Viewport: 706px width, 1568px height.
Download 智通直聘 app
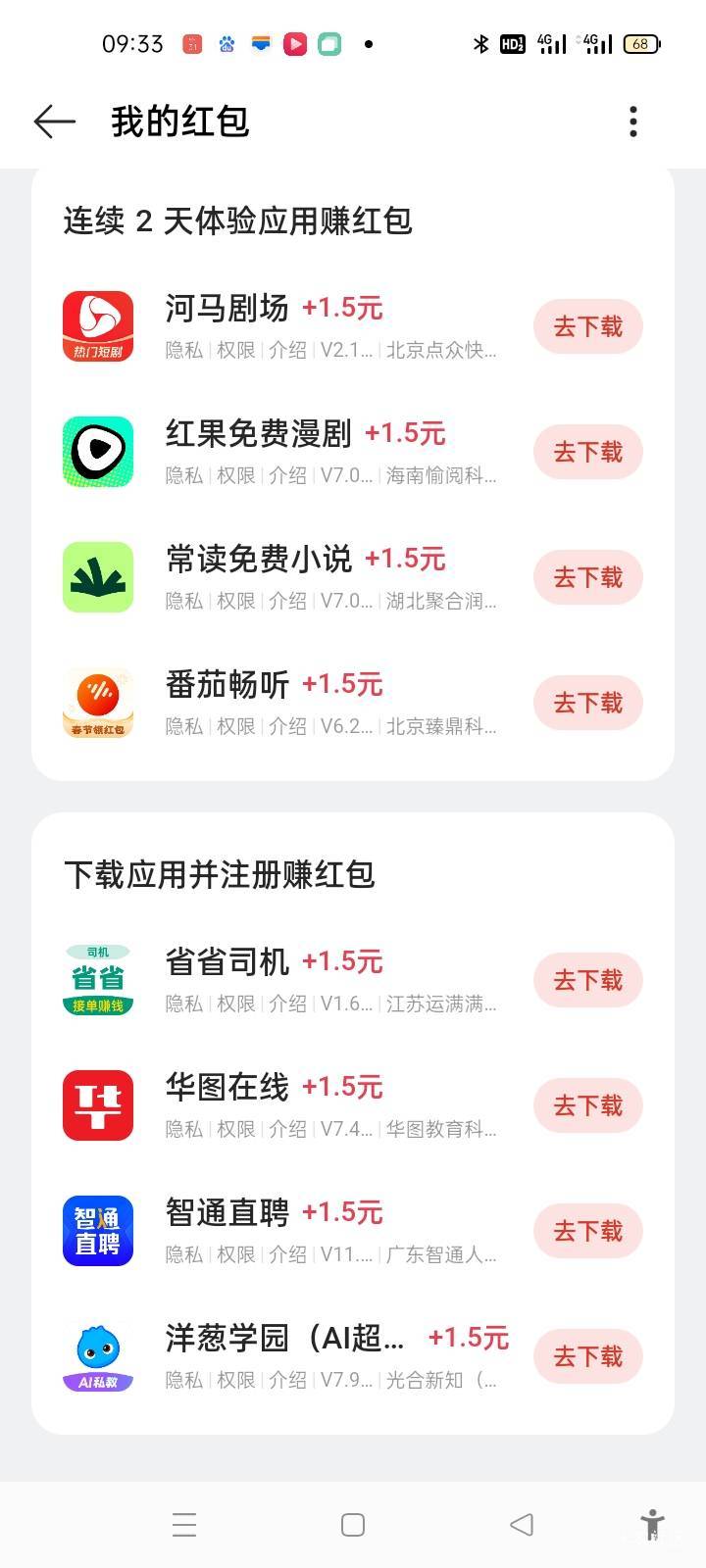pos(587,1231)
